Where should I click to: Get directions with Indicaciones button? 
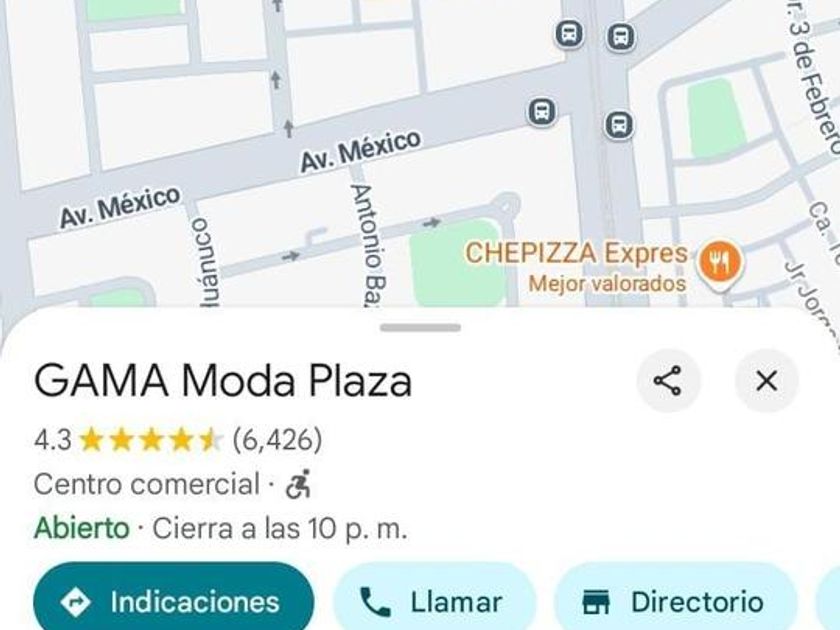pos(173,601)
